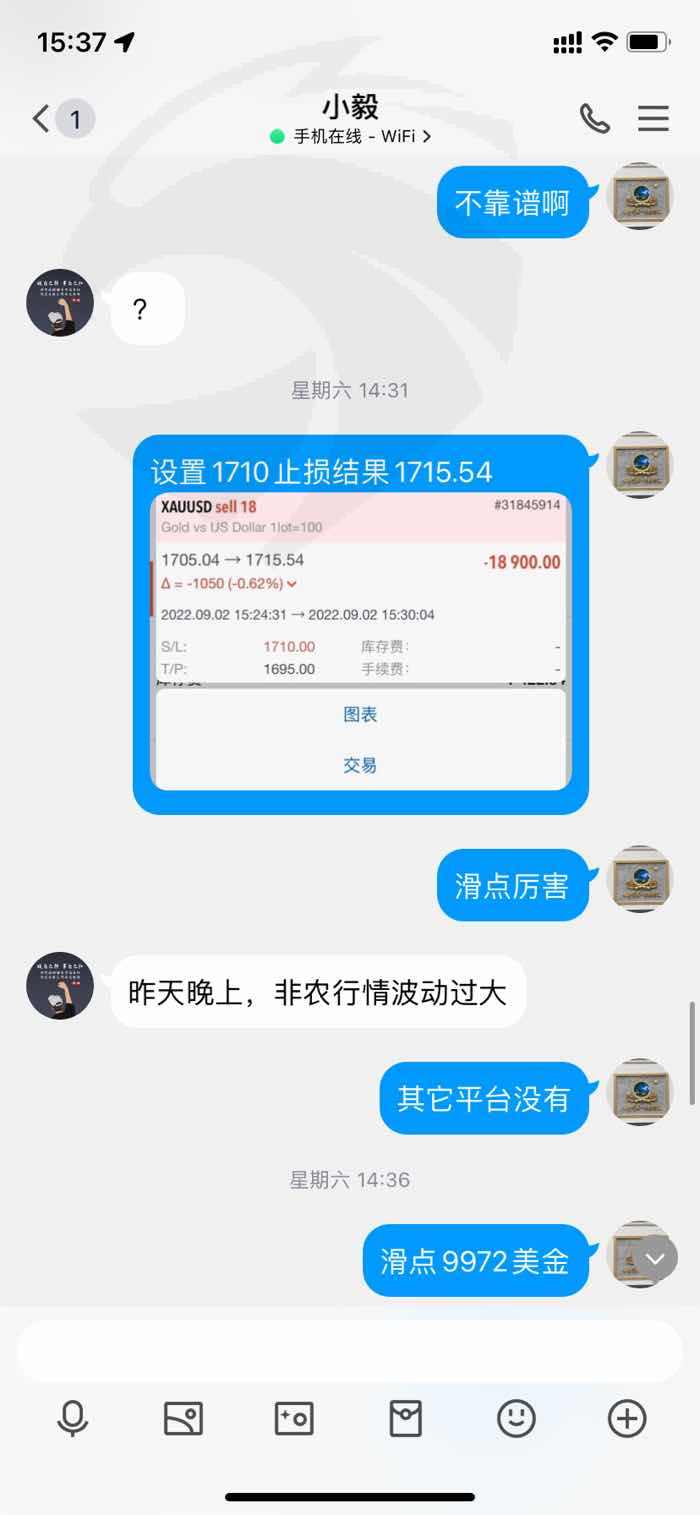Jump to the latest messages
Viewport: 700px width, 1515px height.
tap(656, 1259)
